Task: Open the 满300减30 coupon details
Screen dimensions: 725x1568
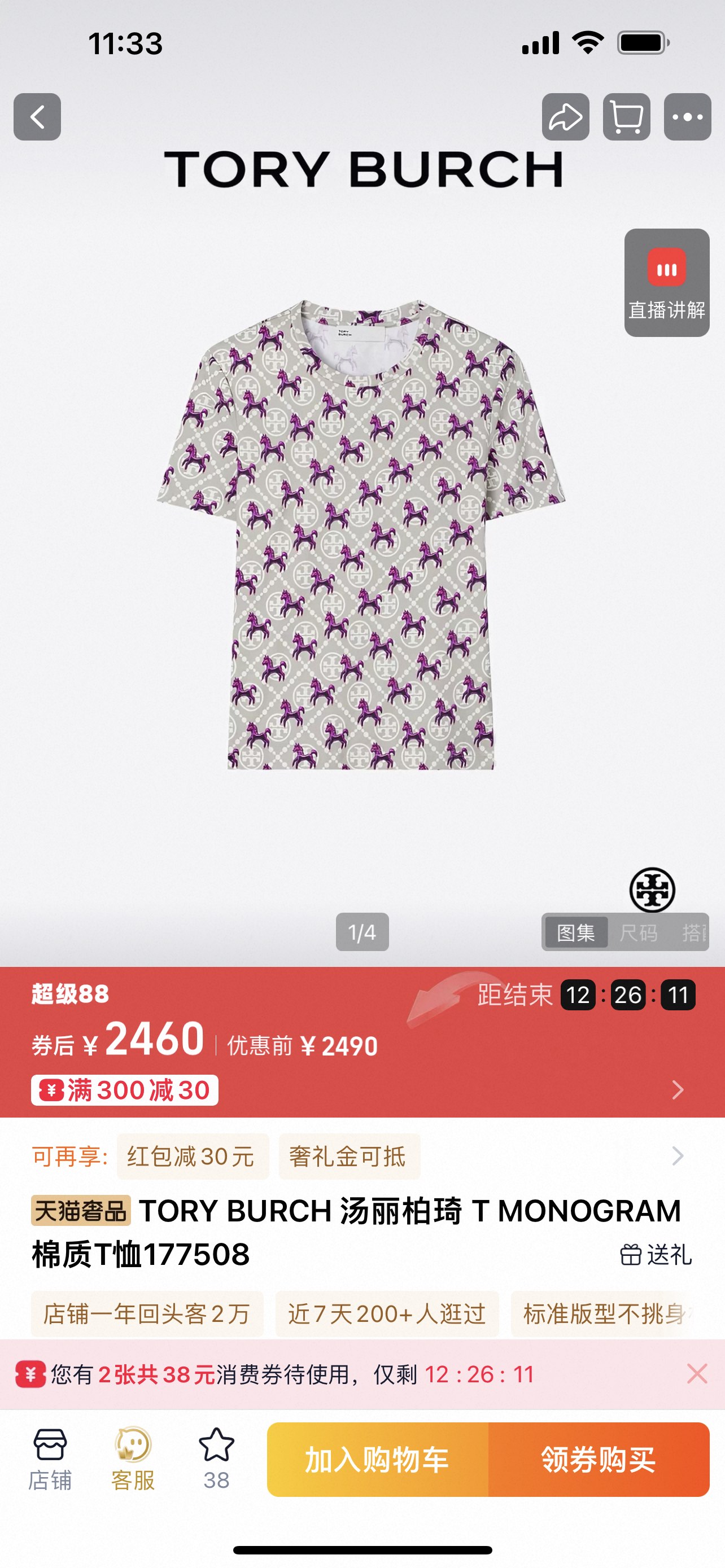Action: coord(125,1089)
